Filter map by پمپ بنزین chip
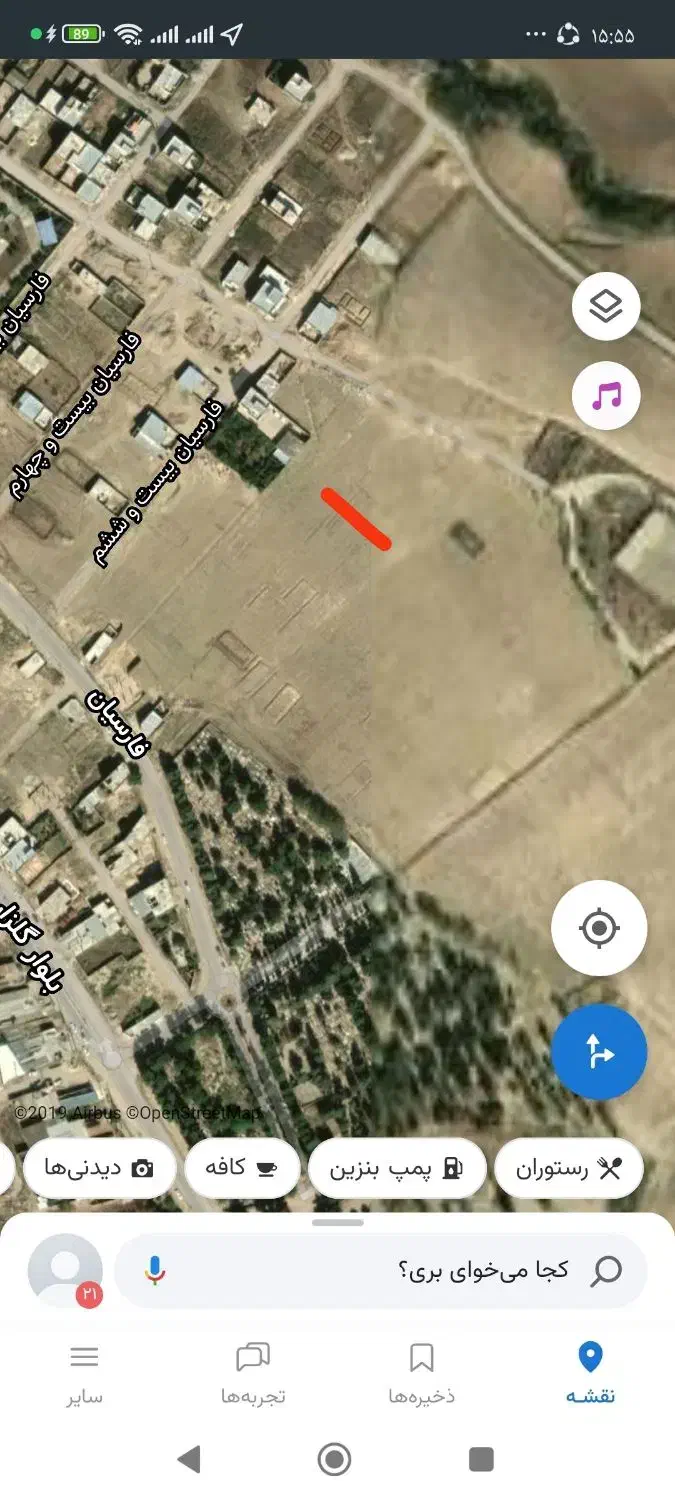Viewport: 675px width, 1500px height. 397,1168
